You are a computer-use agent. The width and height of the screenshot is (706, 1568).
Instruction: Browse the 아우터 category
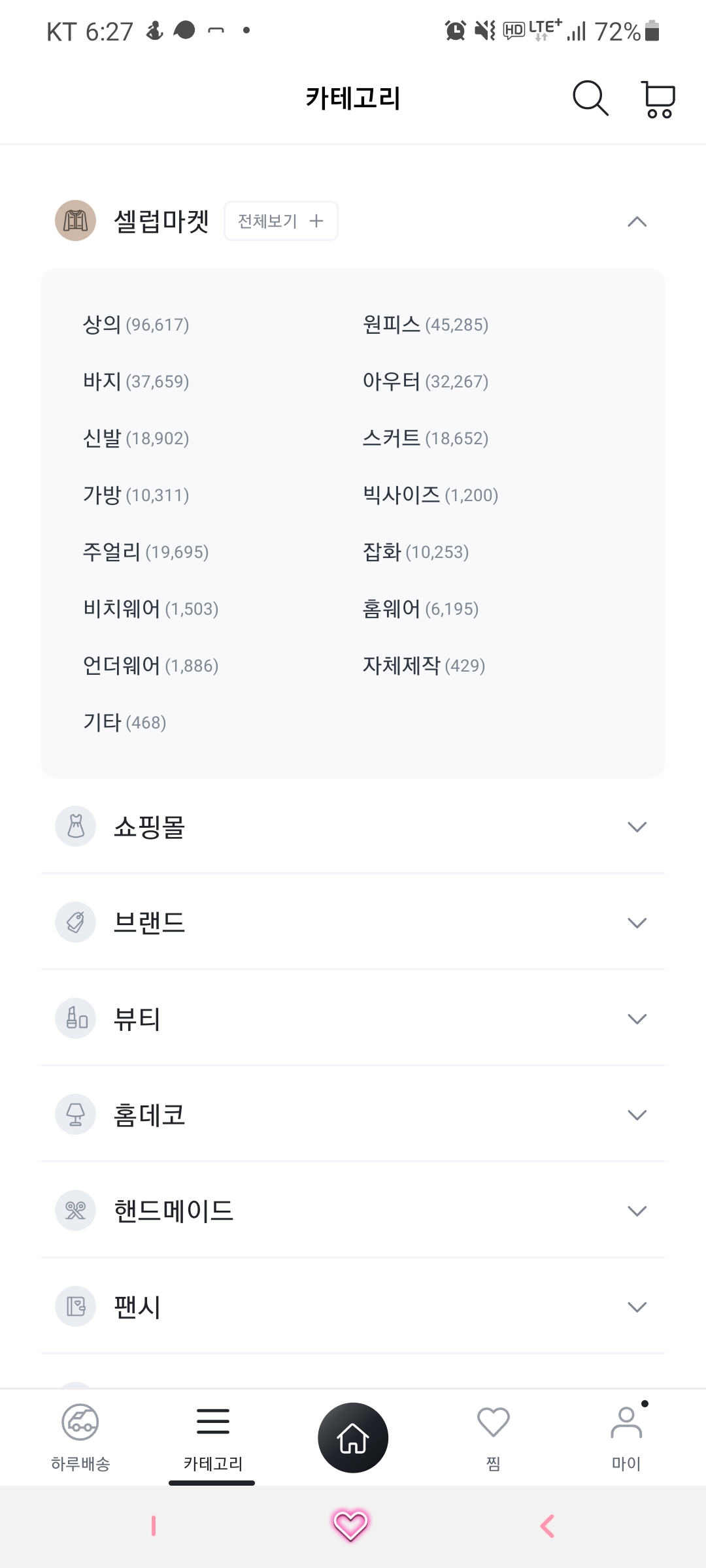[x=426, y=381]
